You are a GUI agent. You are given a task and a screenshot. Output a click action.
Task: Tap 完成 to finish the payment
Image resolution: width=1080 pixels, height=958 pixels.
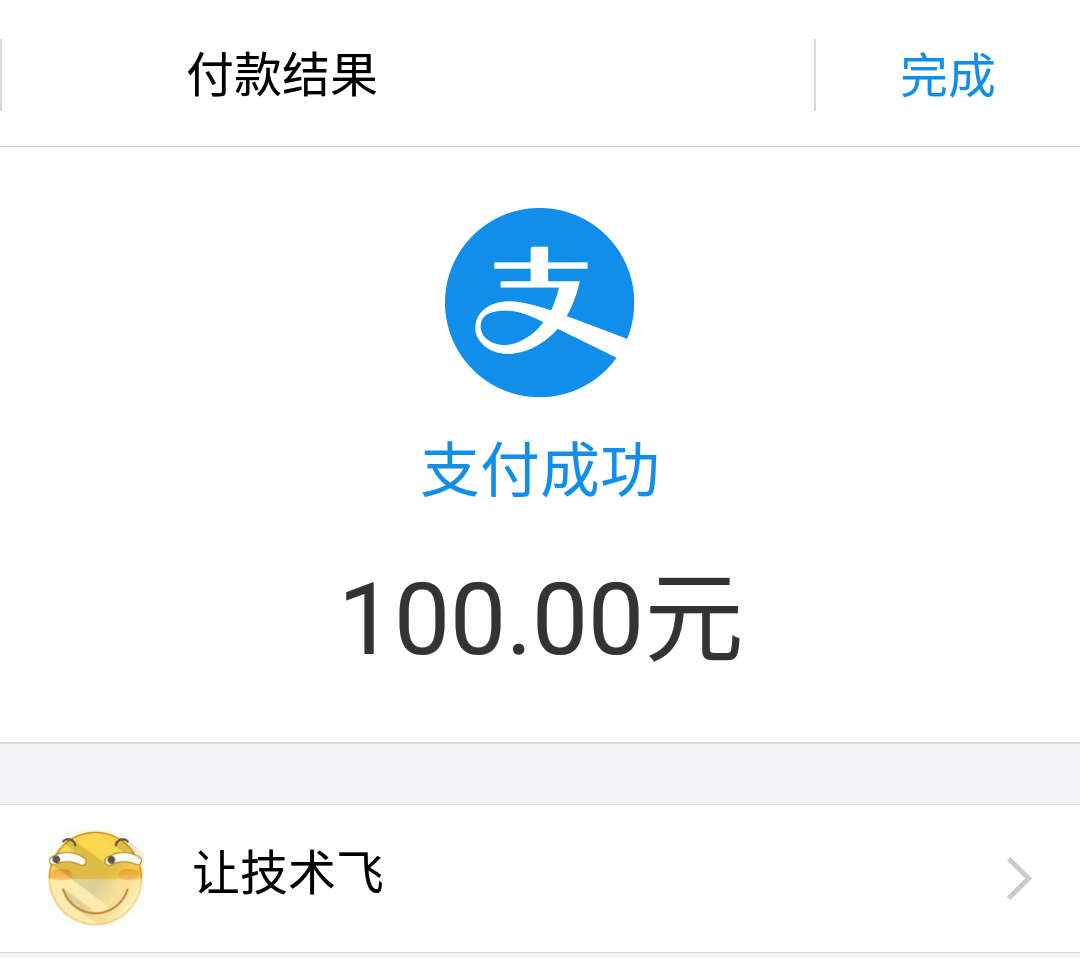947,76
